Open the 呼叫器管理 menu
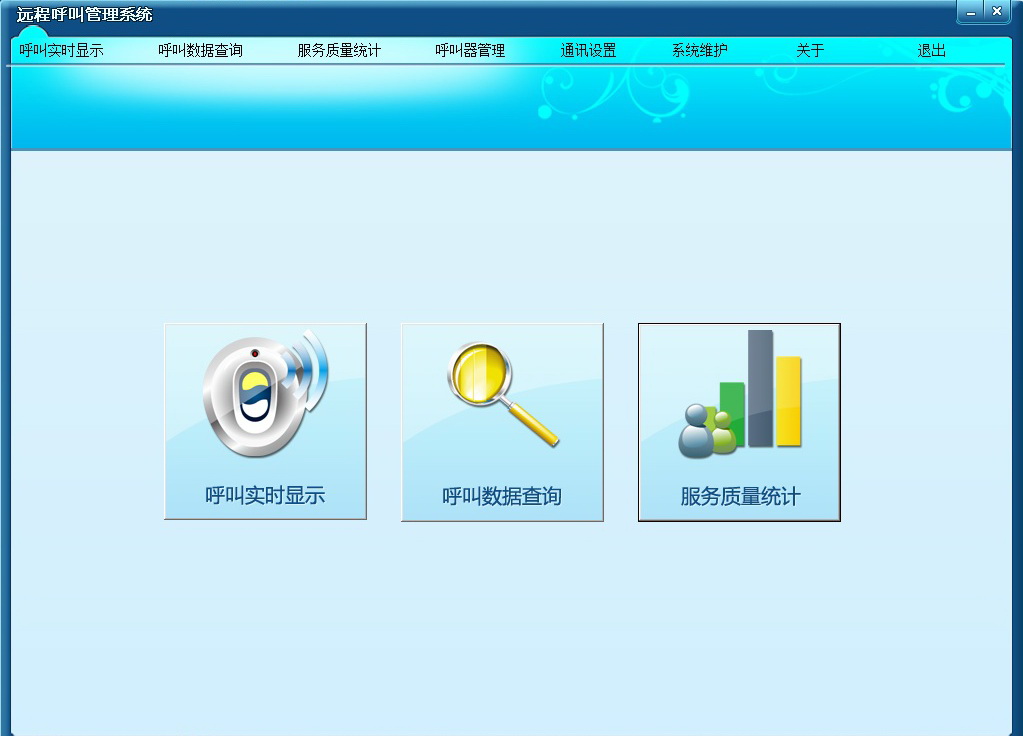The height and width of the screenshot is (736, 1023). (470, 50)
